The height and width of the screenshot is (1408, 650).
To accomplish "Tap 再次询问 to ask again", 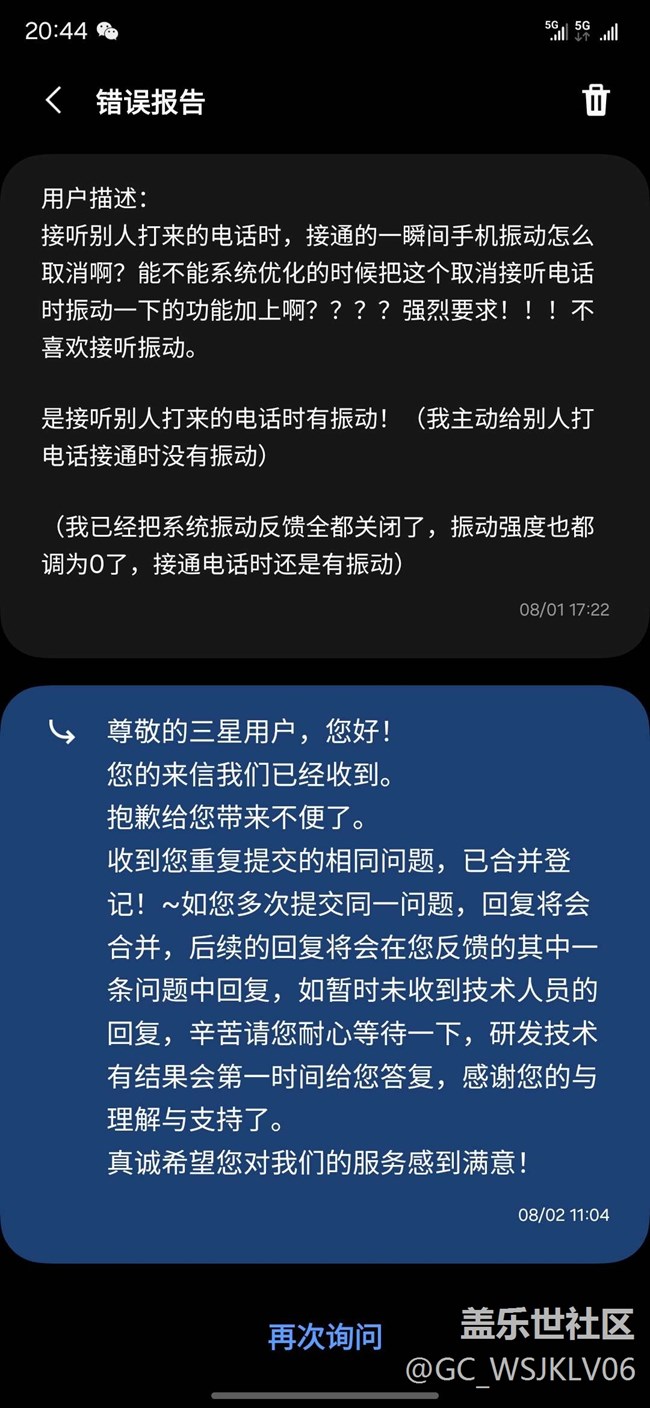I will click(x=325, y=1336).
